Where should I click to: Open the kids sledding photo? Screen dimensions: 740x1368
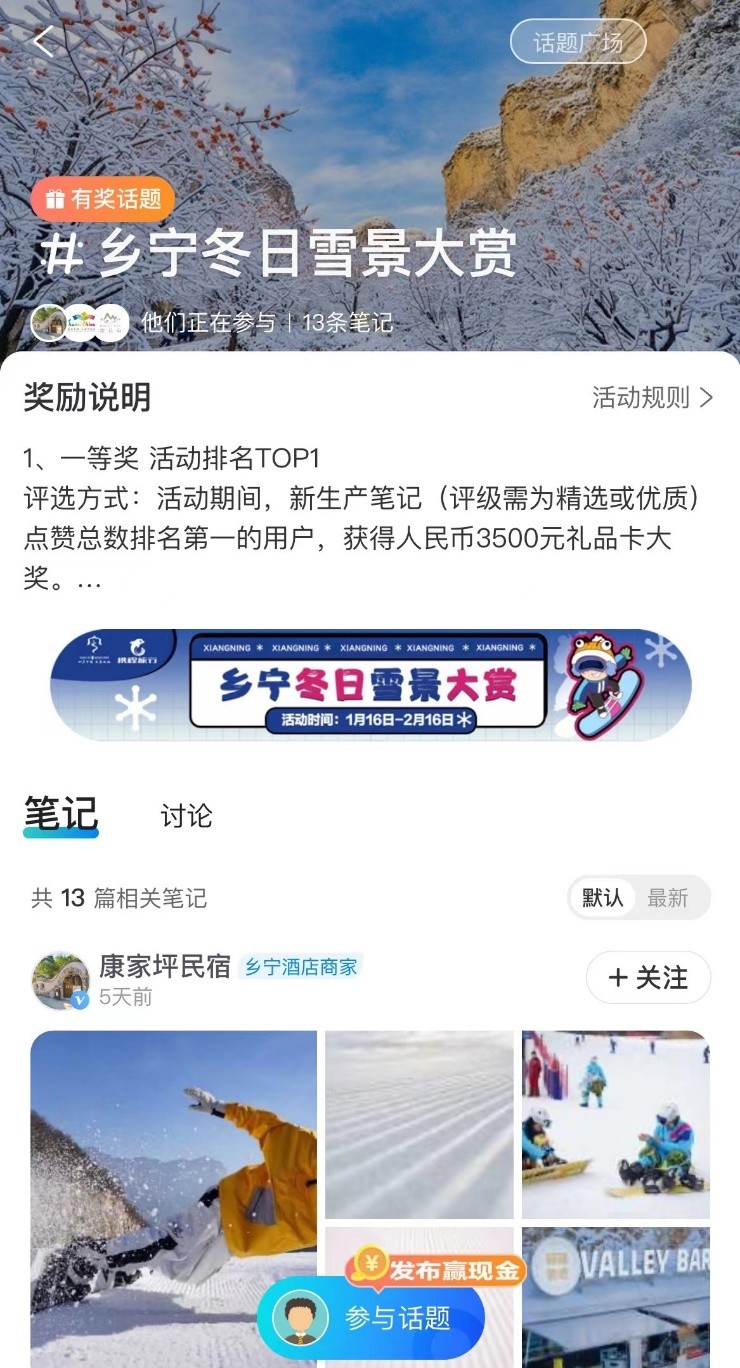coord(615,1124)
